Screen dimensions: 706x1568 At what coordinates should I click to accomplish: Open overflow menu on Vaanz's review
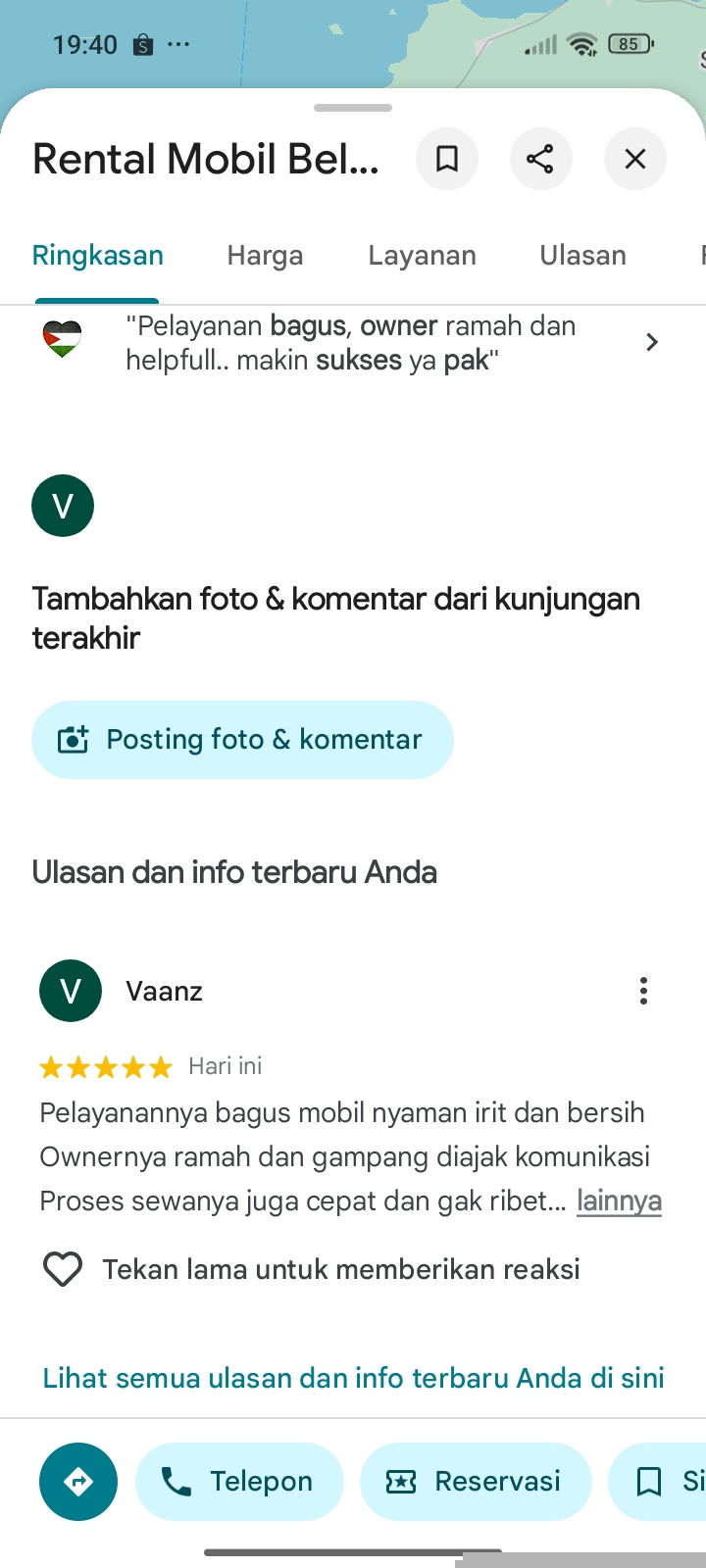click(643, 991)
